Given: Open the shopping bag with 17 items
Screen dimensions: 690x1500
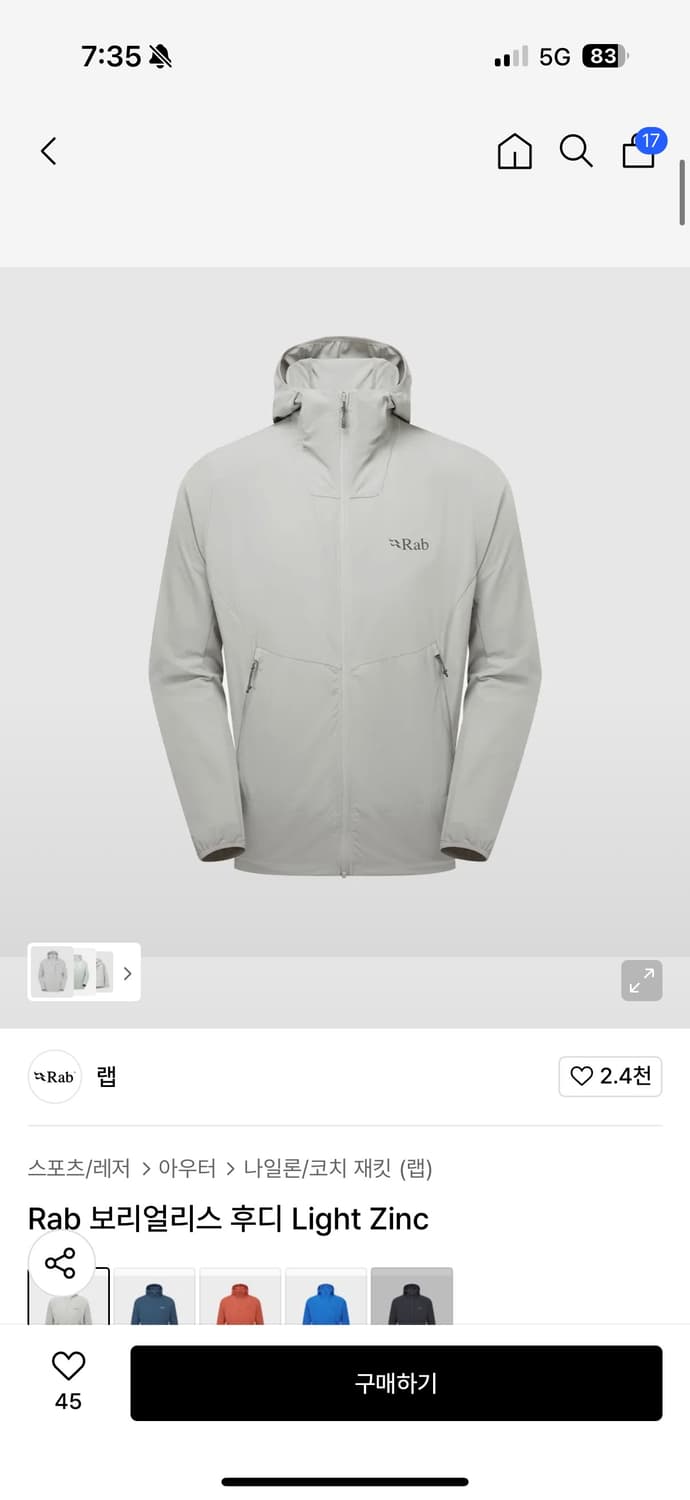Looking at the screenshot, I should coord(638,151).
